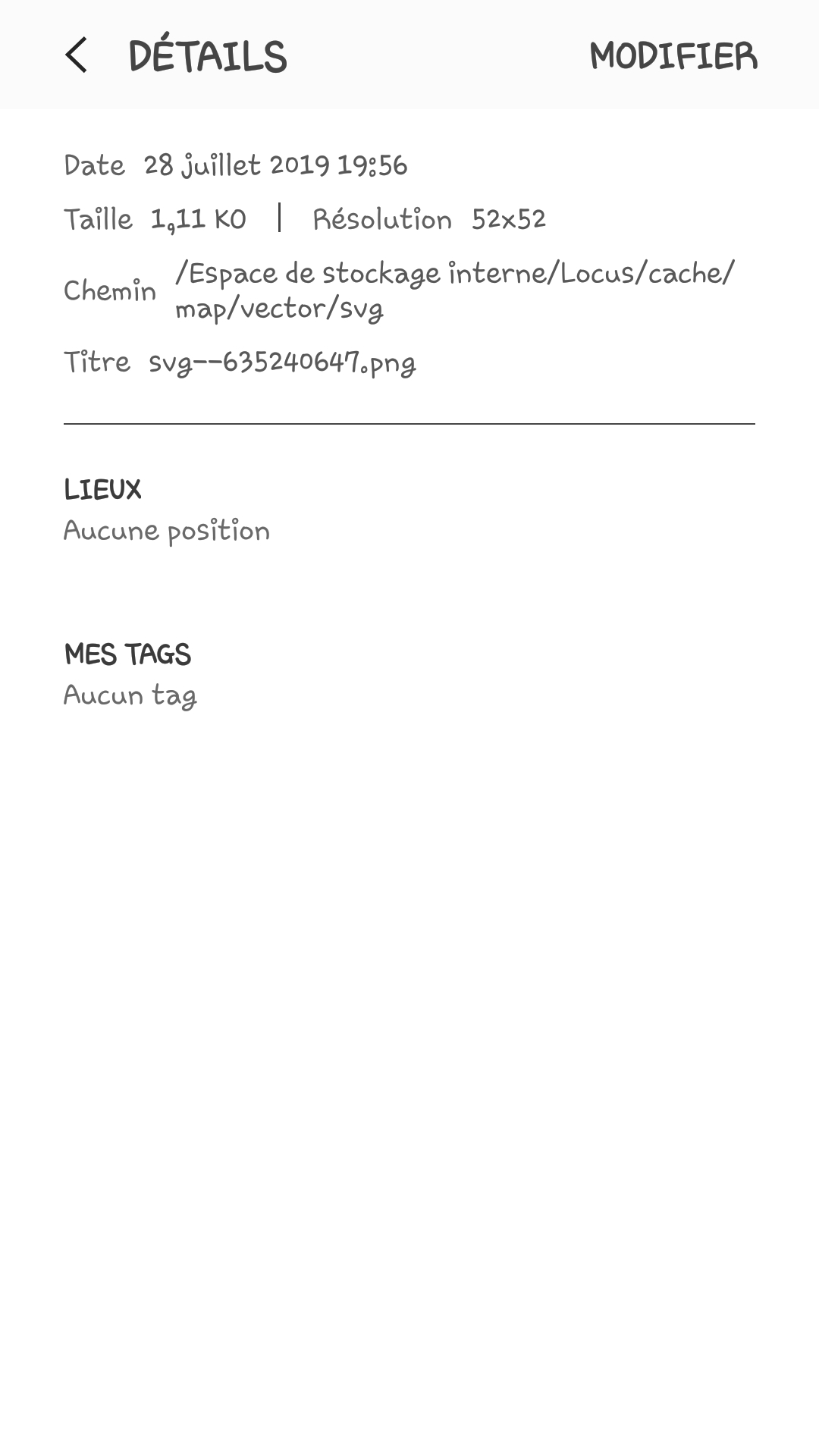Tap MODIFIER to edit details

[x=673, y=56]
